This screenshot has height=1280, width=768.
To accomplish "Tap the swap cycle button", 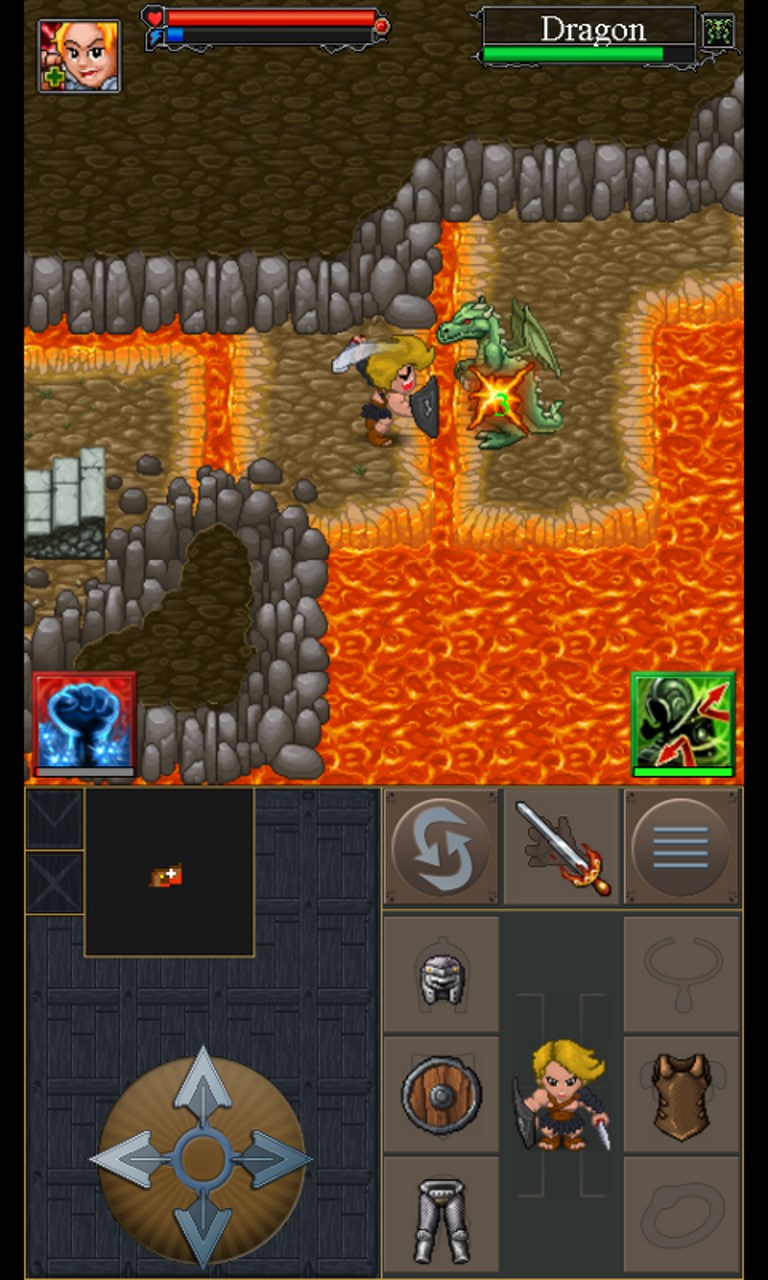I will click(441, 847).
